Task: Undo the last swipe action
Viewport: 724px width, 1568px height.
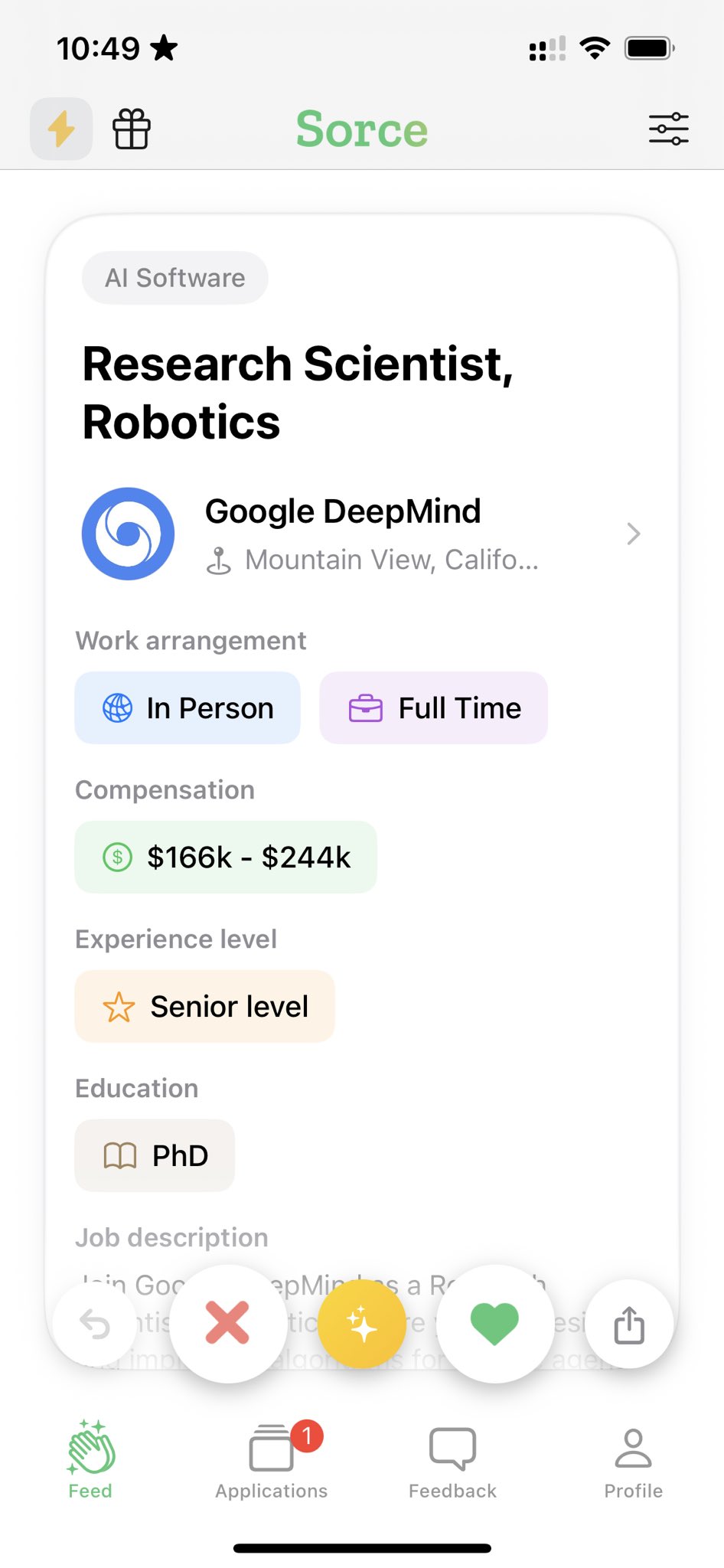Action: [x=96, y=1325]
